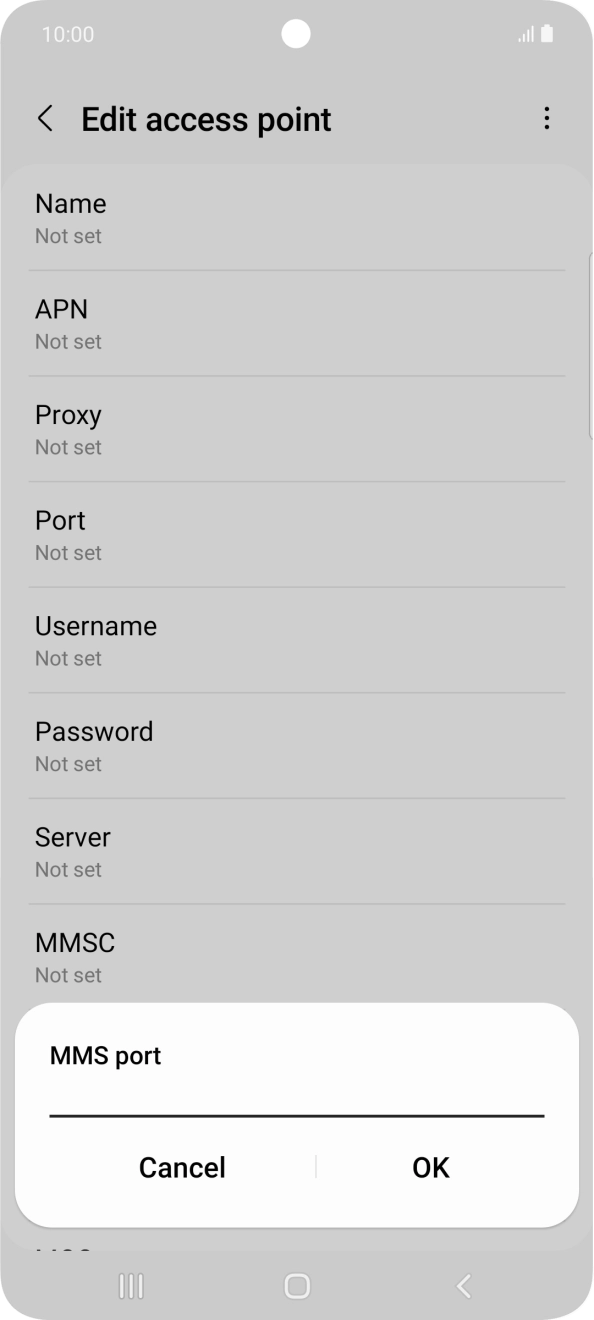Cancel the MMS port dialog
594x1320 pixels.
tap(182, 1167)
